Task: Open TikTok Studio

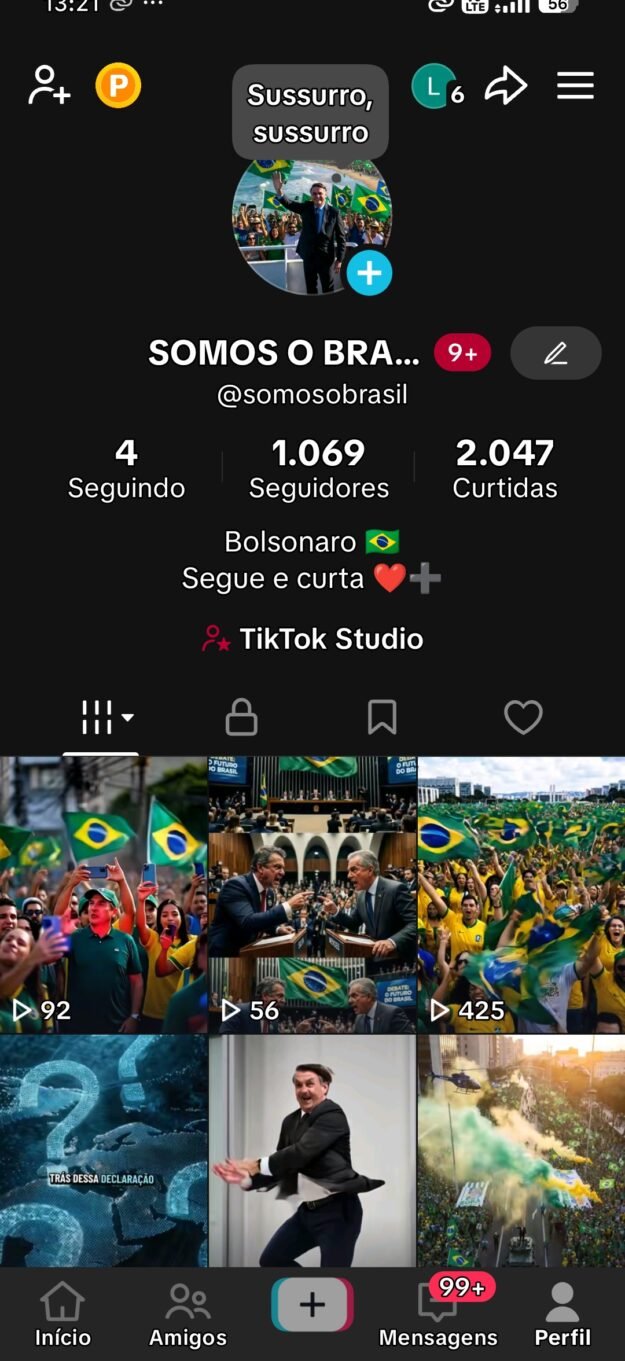Action: coord(313,639)
